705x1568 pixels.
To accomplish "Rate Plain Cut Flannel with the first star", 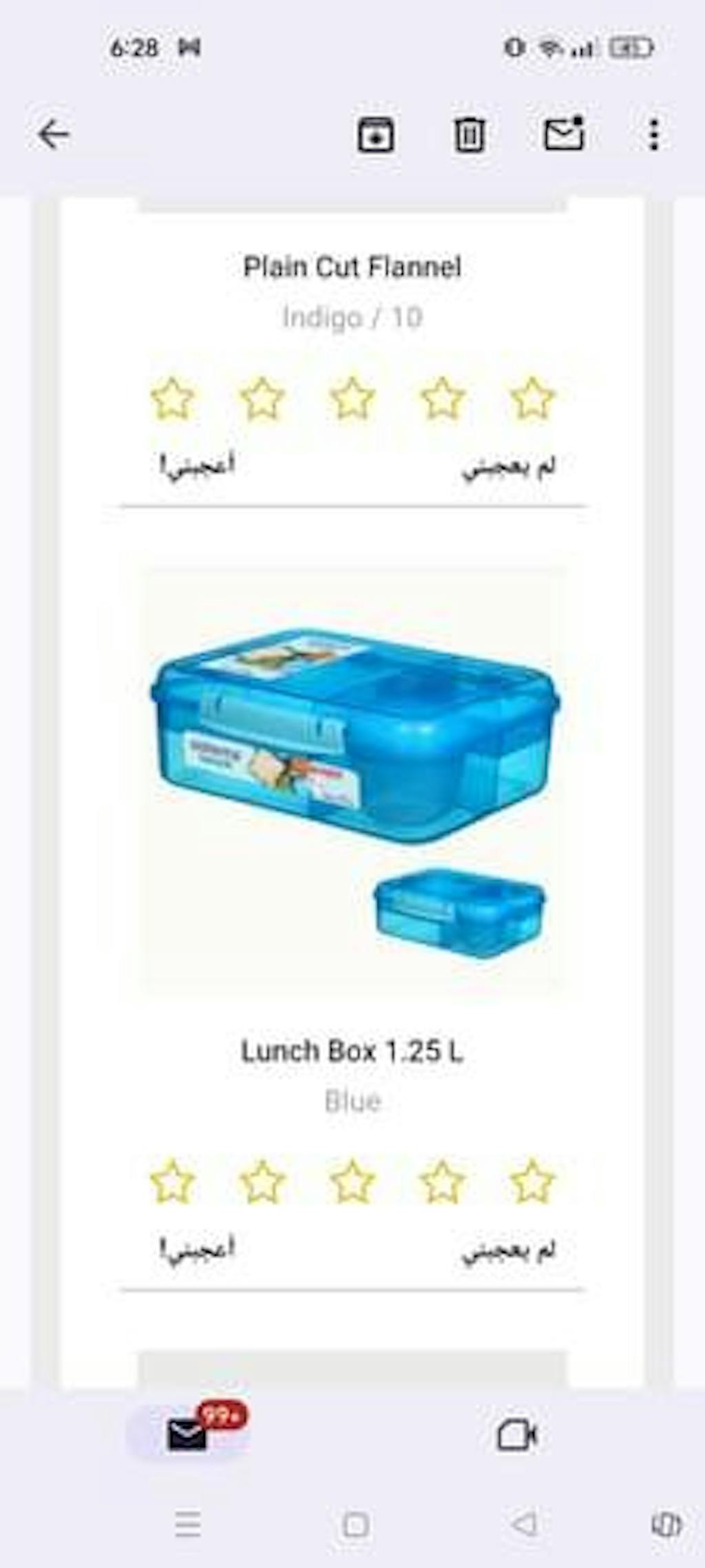I will (x=172, y=398).
